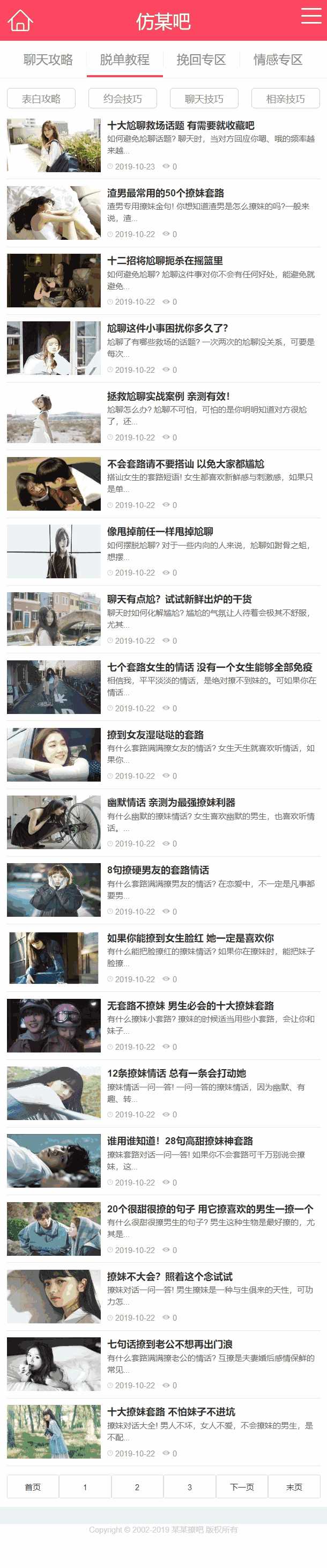
Task: Go to page 2
Action: click(137, 1486)
